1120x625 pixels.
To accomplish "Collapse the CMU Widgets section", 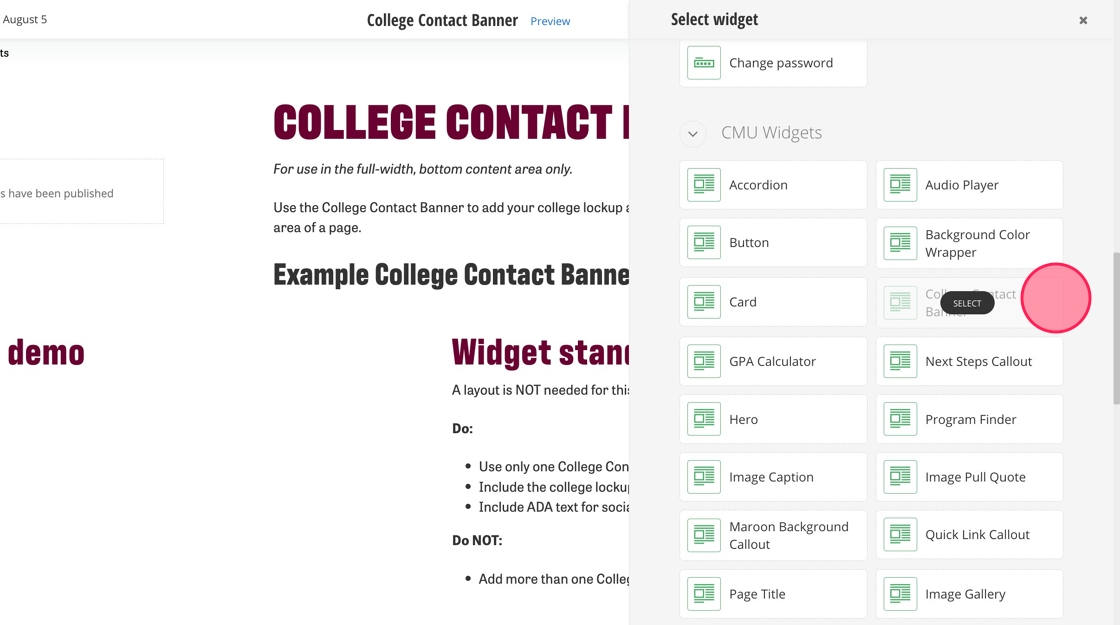I will tap(692, 133).
